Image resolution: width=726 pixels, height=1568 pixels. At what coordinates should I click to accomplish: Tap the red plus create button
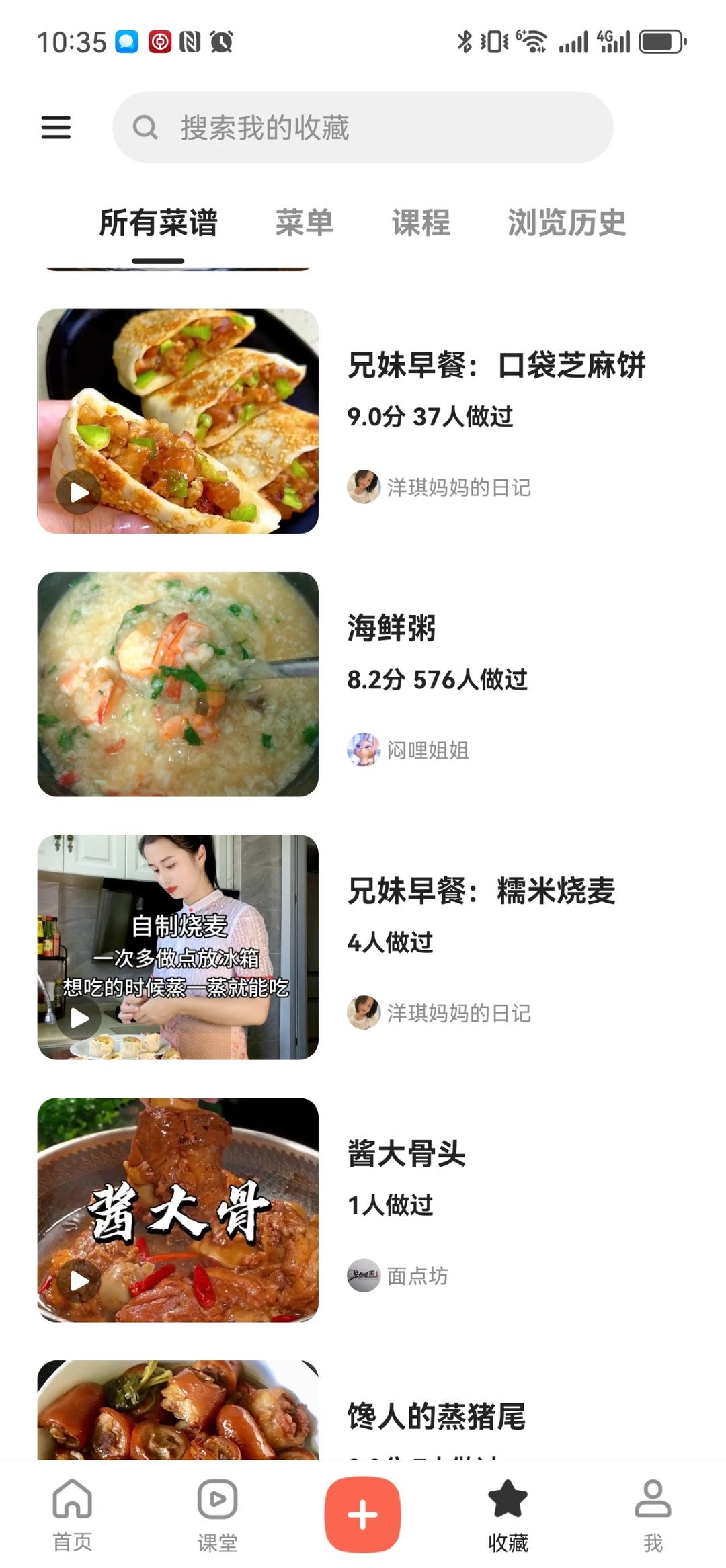[363, 1514]
